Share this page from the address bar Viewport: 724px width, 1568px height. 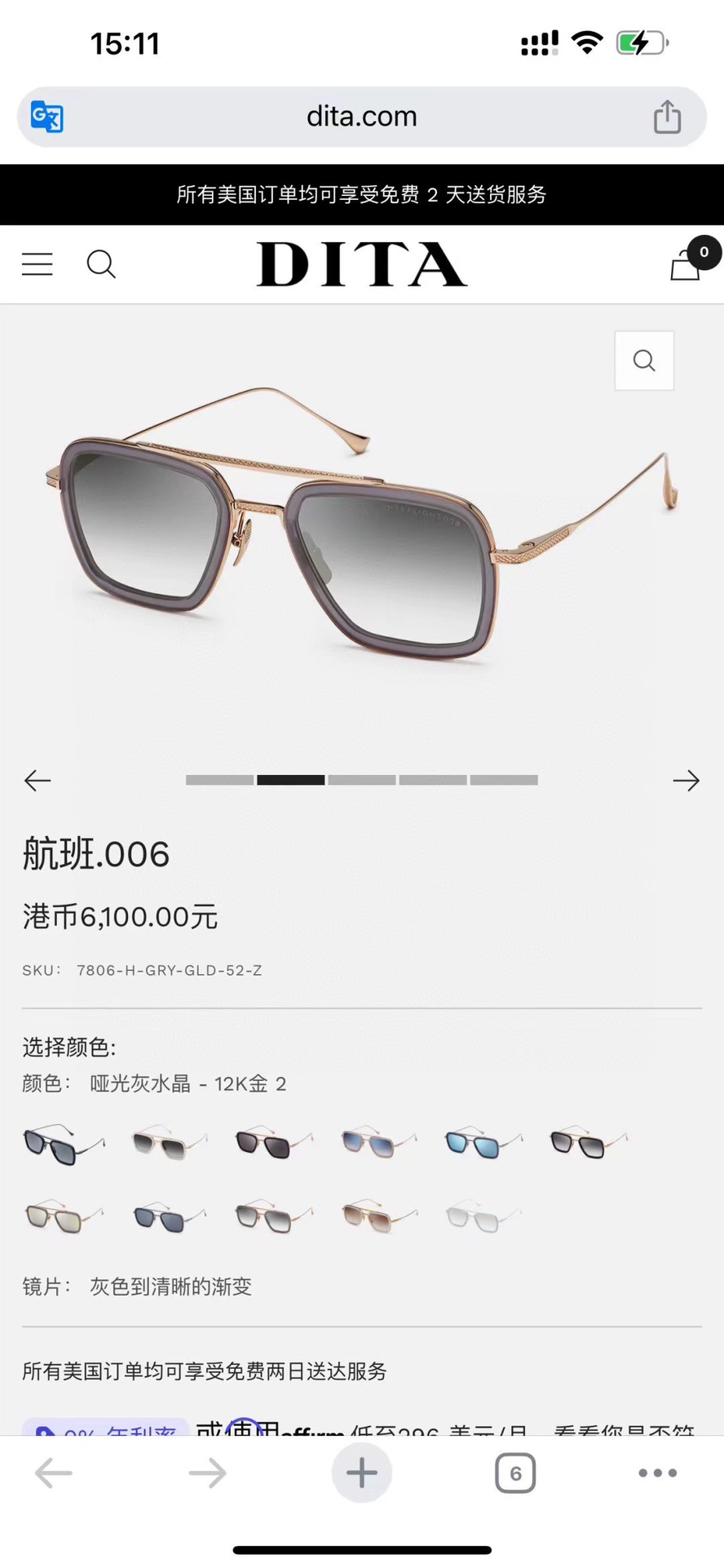(x=667, y=117)
